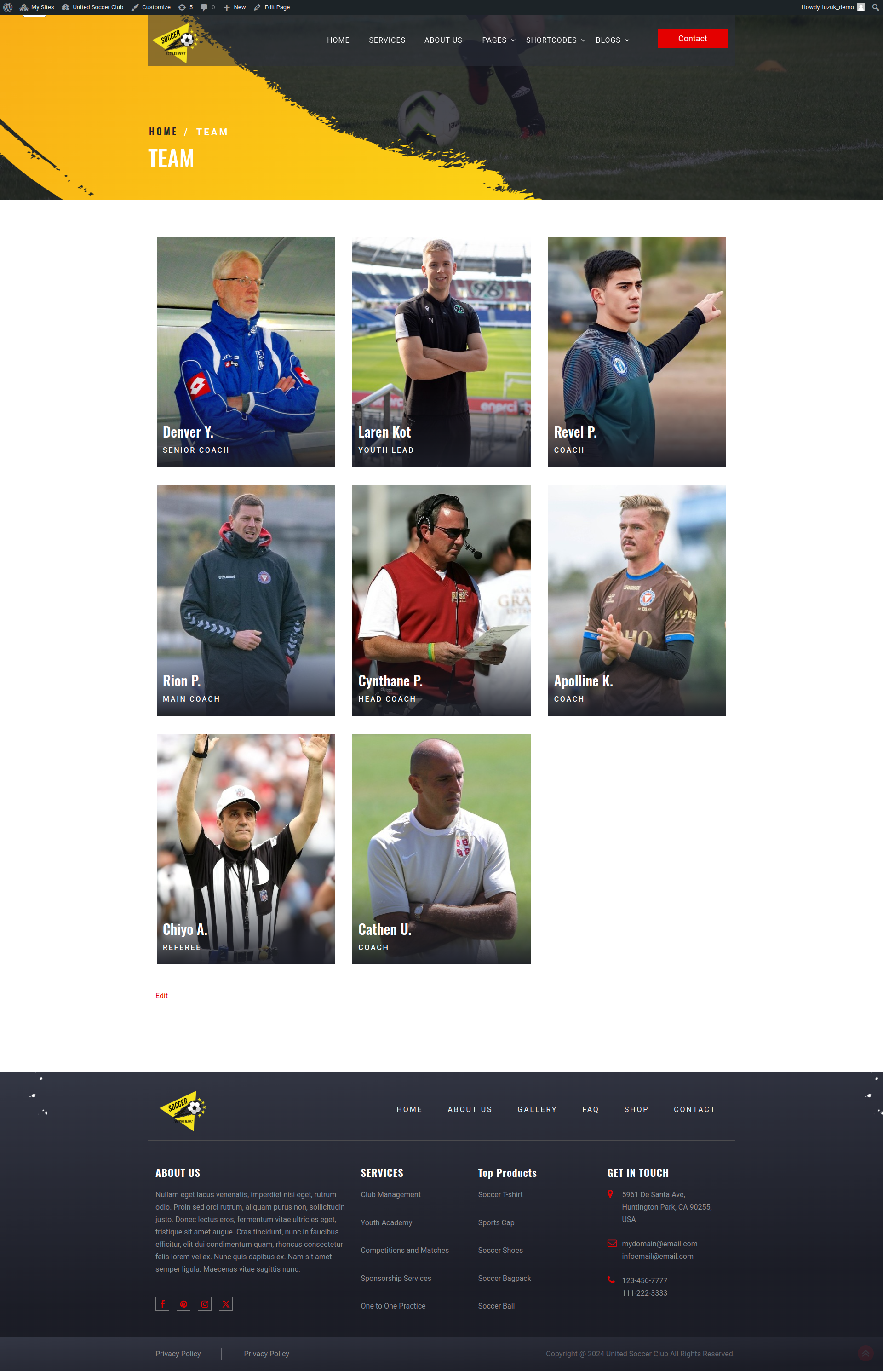This screenshot has width=883, height=1372.
Task: Go to Home breadcrumb link
Action: pos(163,132)
